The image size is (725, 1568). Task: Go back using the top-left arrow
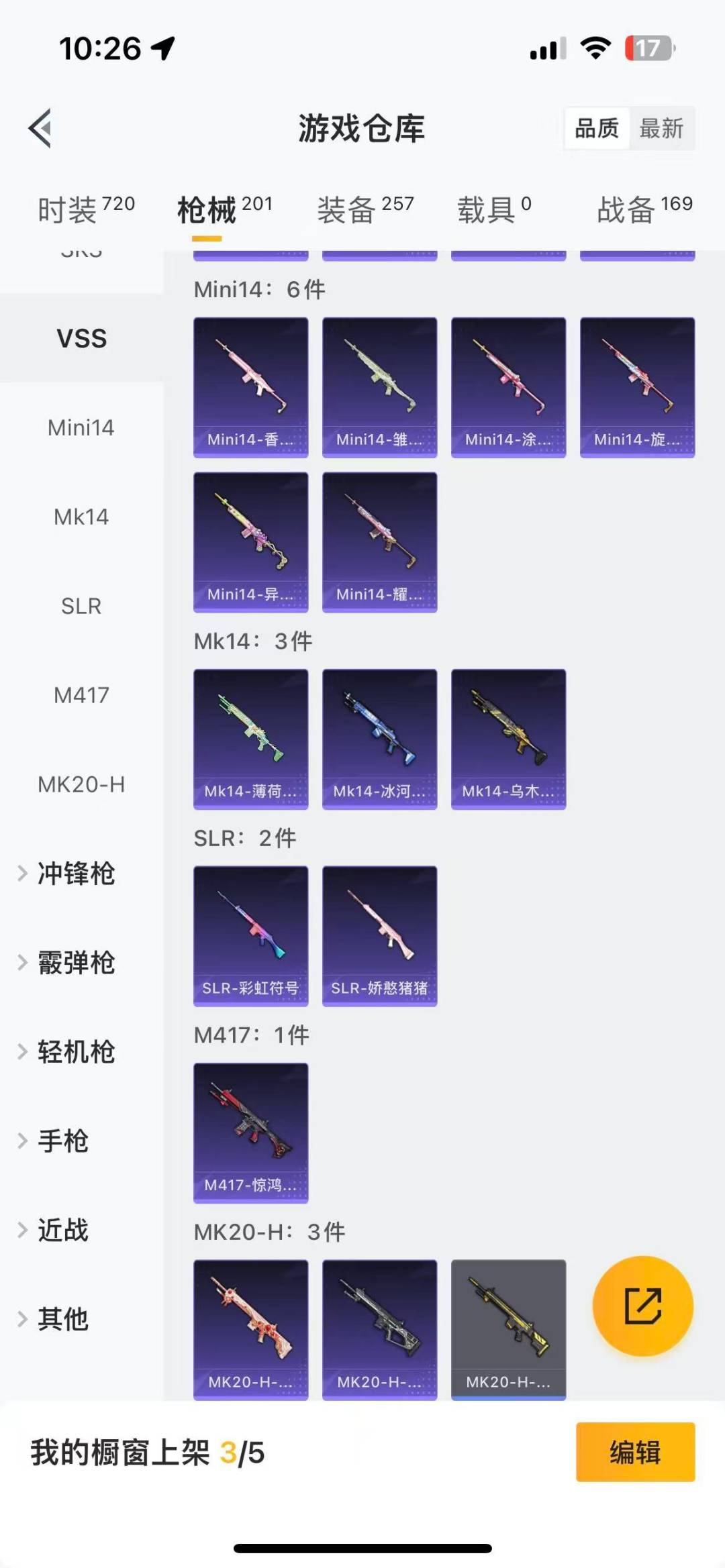tap(41, 127)
